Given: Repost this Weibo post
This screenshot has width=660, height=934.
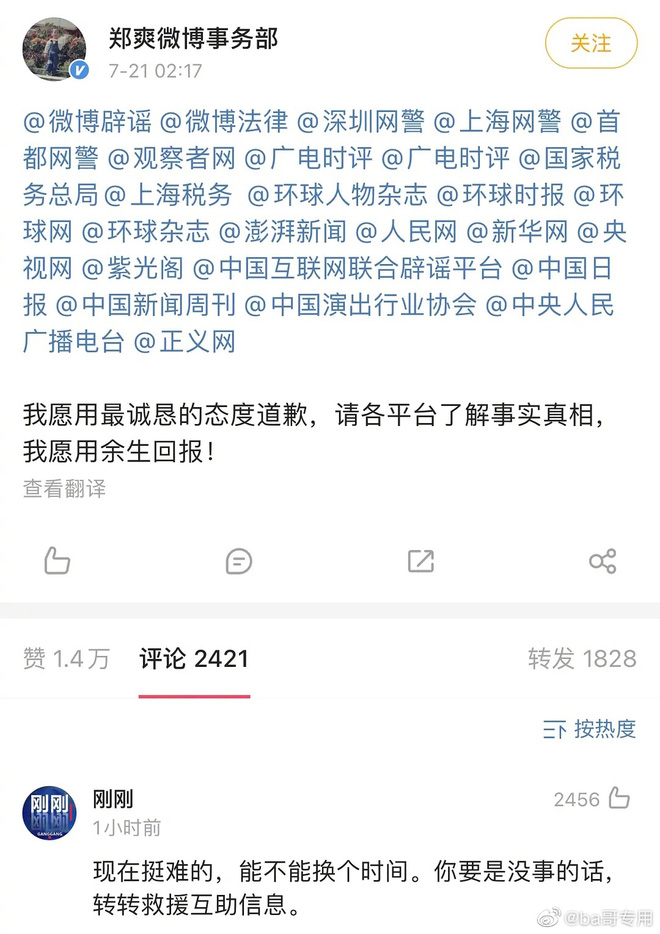Looking at the screenshot, I should point(421,561).
